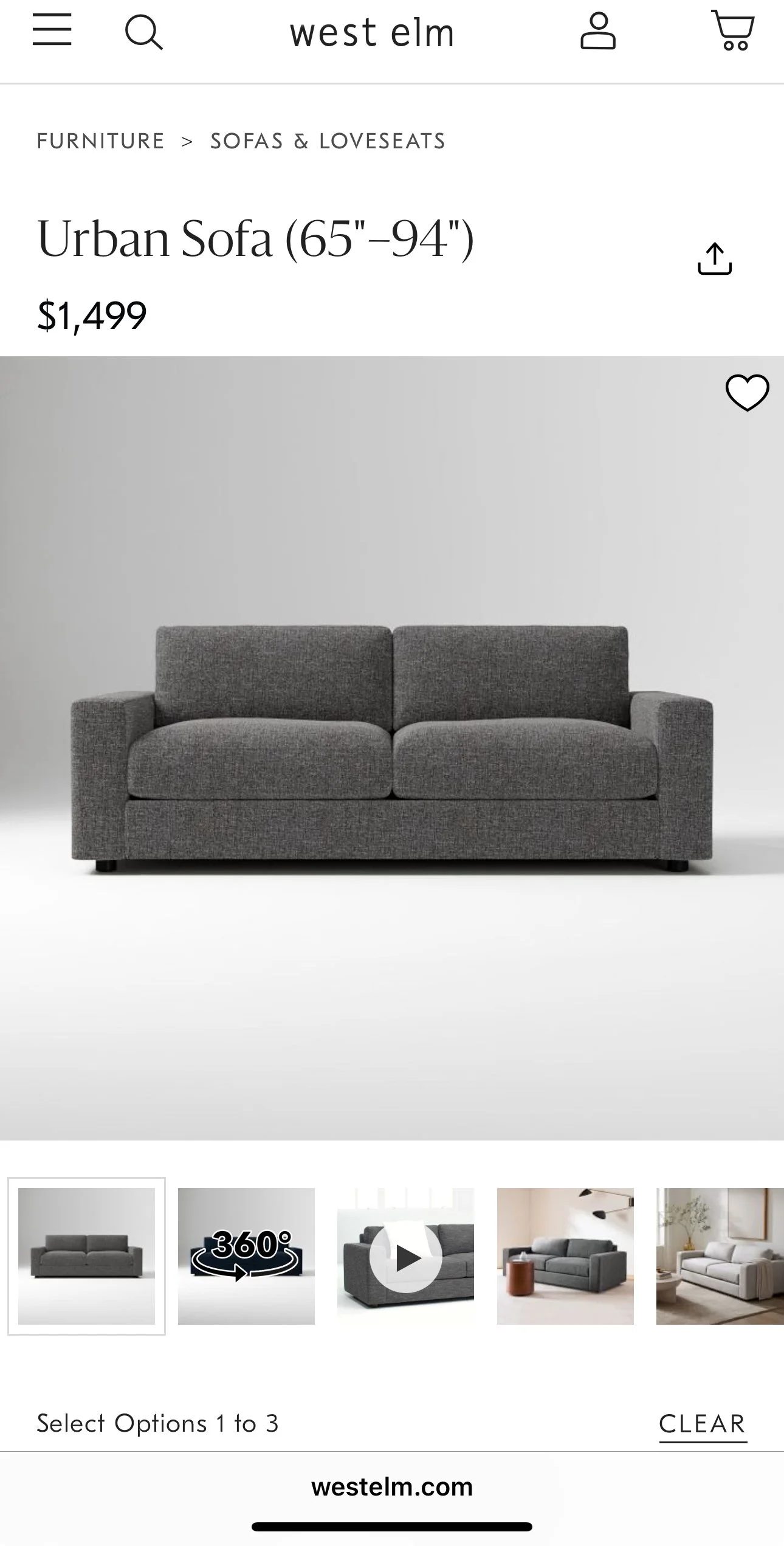
Task: View the sofa with wooden side table photo
Action: pos(565,1256)
